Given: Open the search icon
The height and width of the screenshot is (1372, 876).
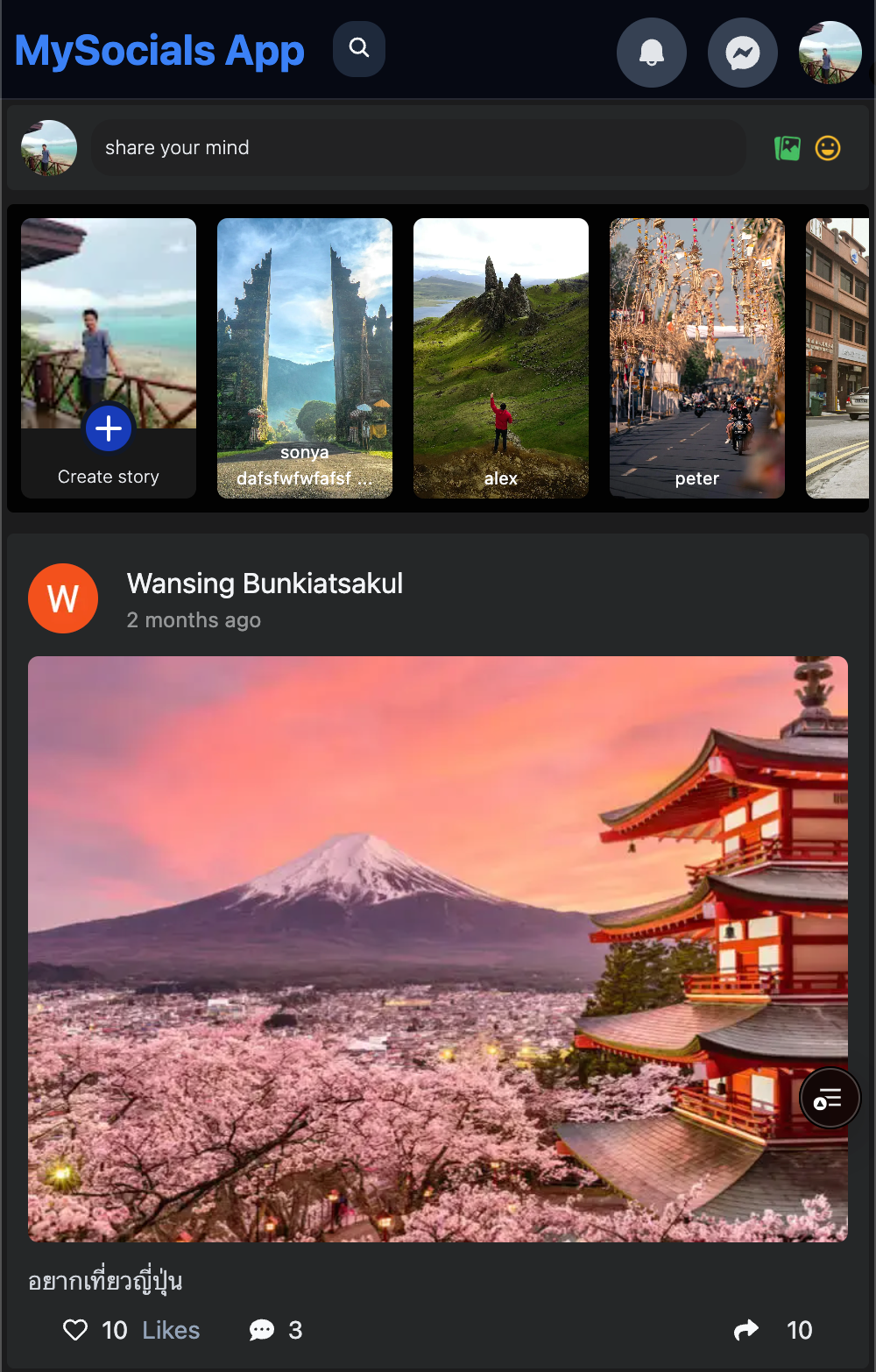Looking at the screenshot, I should point(359,48).
